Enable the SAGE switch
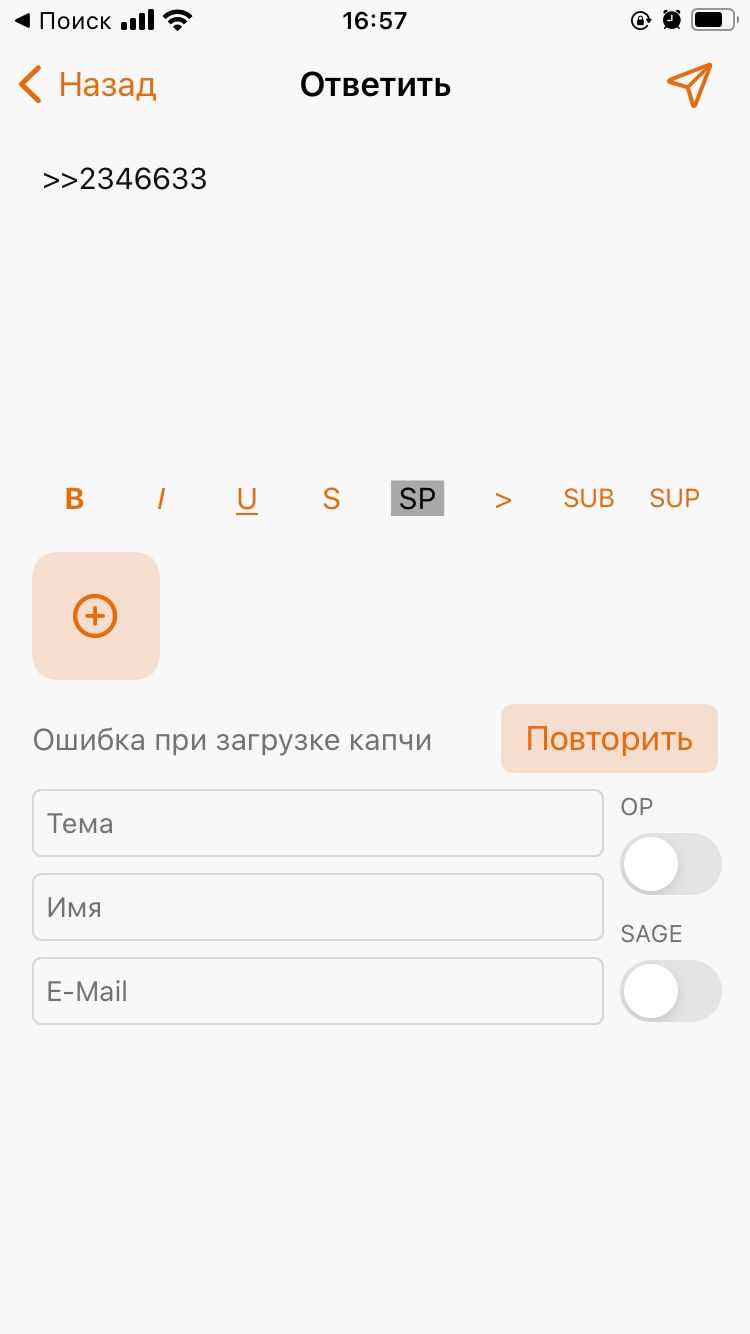Image resolution: width=750 pixels, height=1334 pixels. (671, 991)
